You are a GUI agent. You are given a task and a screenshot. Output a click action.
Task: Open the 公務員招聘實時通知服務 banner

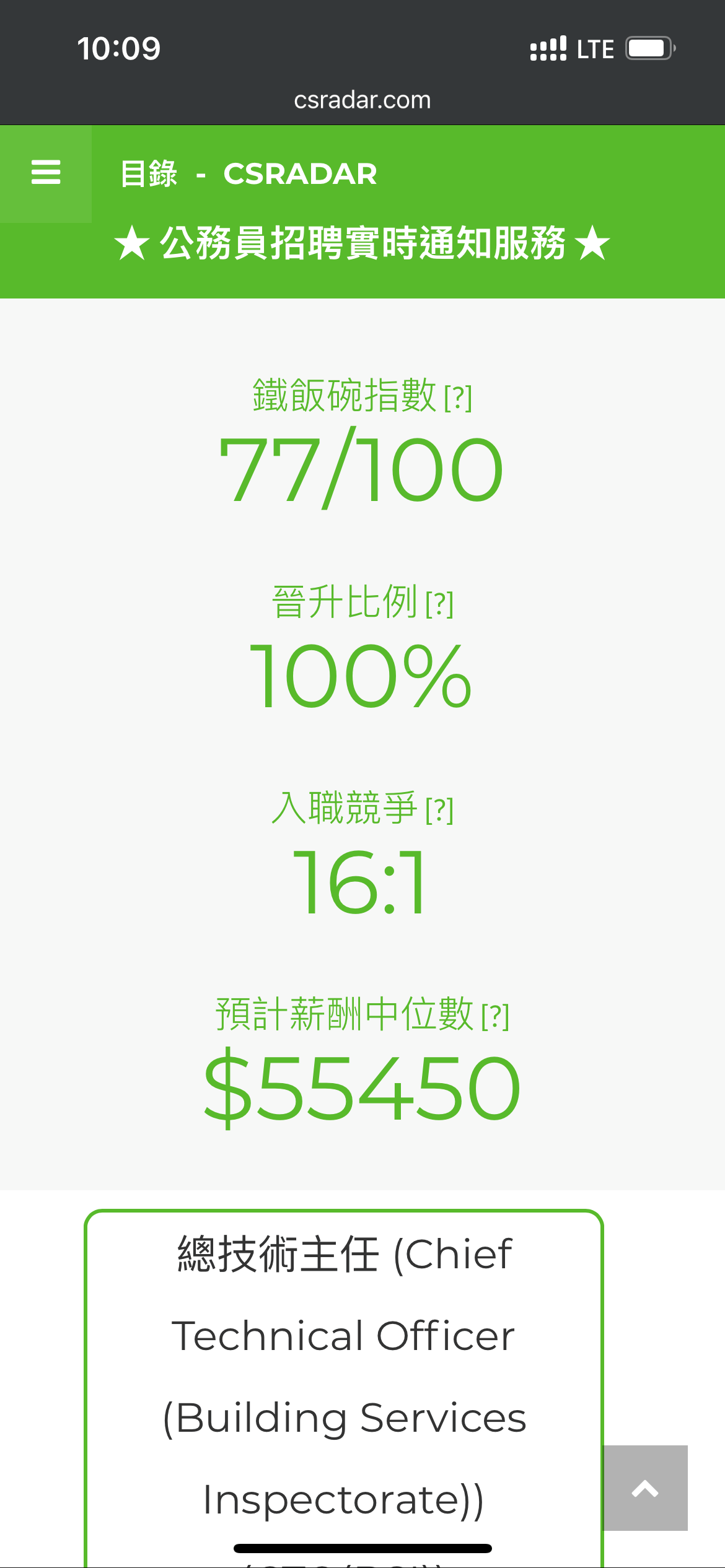362,243
